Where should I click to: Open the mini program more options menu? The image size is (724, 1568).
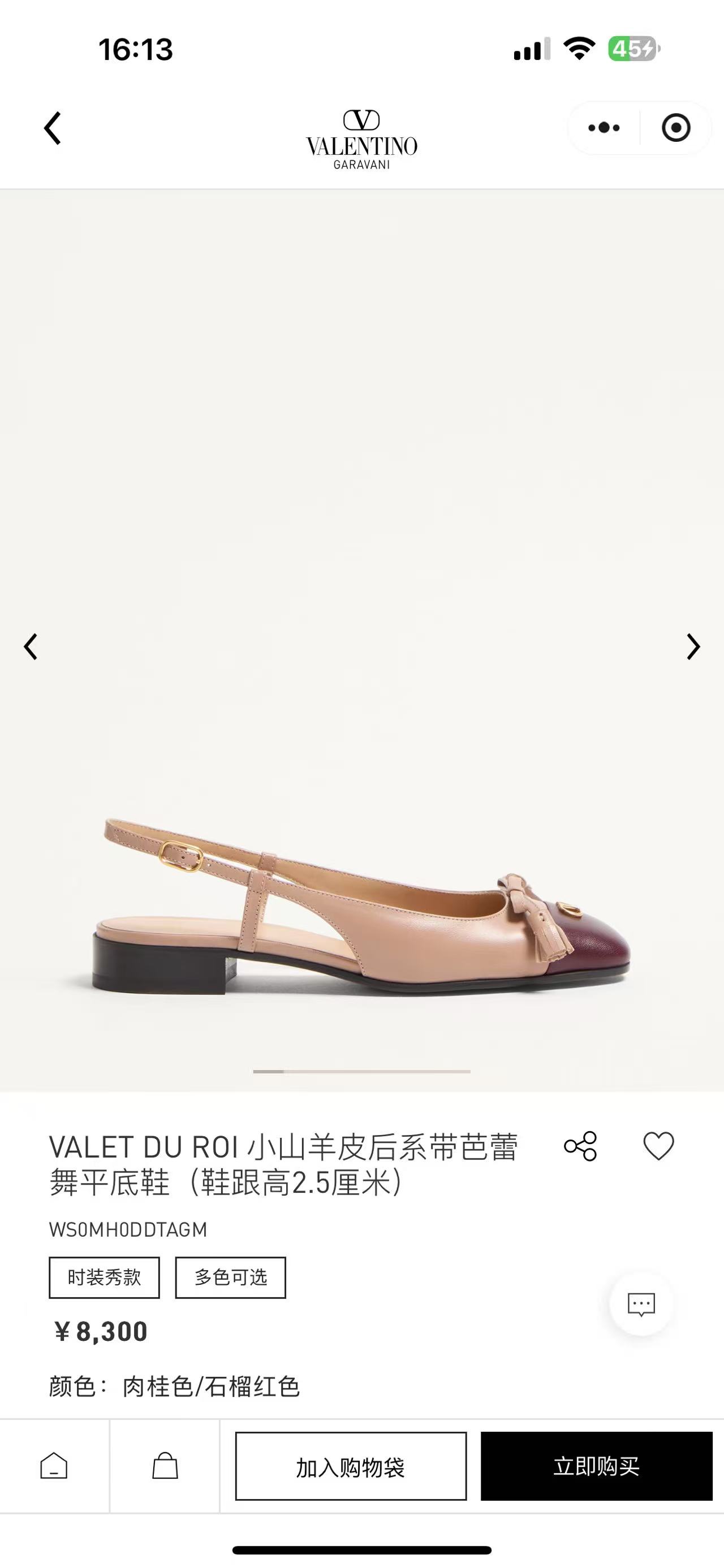click(x=604, y=128)
